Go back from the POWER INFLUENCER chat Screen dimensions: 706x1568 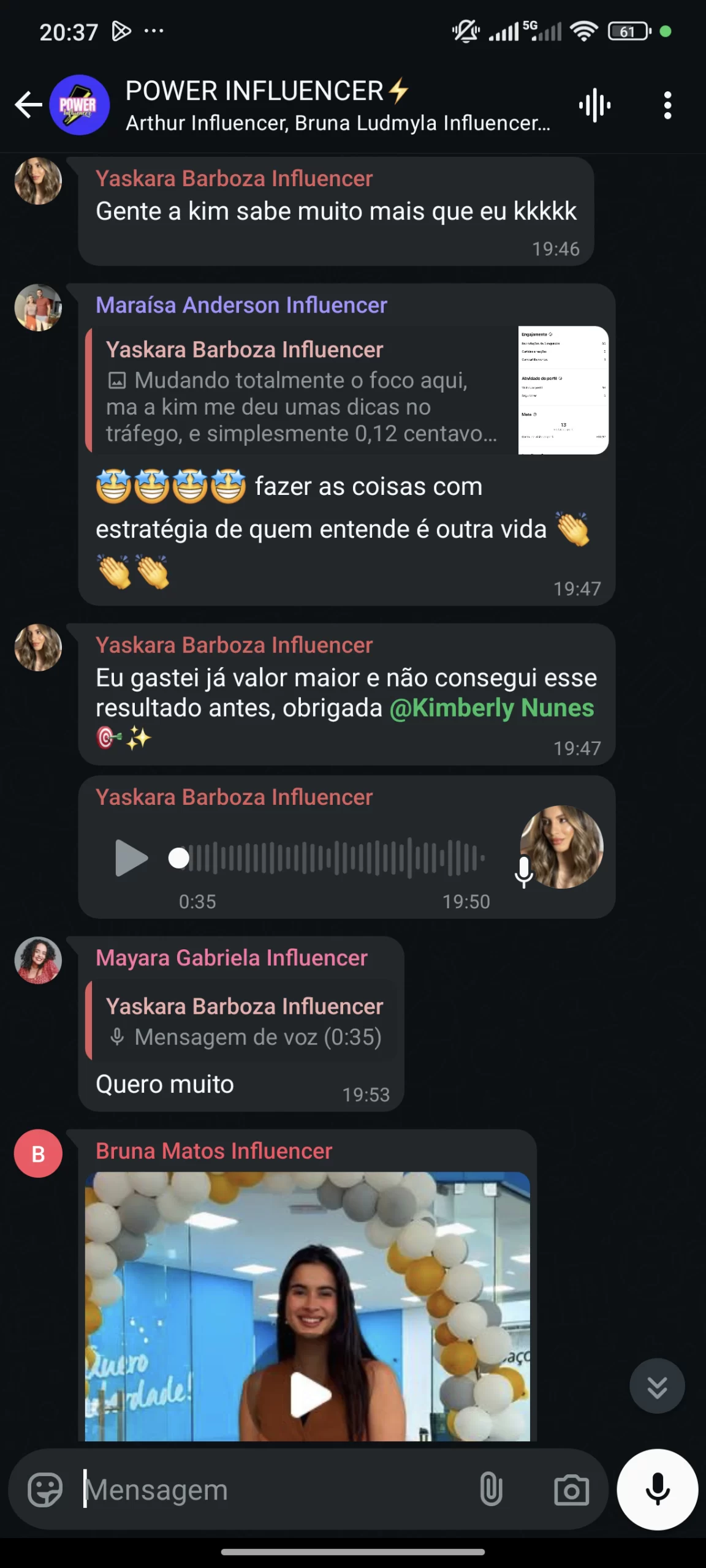click(28, 105)
